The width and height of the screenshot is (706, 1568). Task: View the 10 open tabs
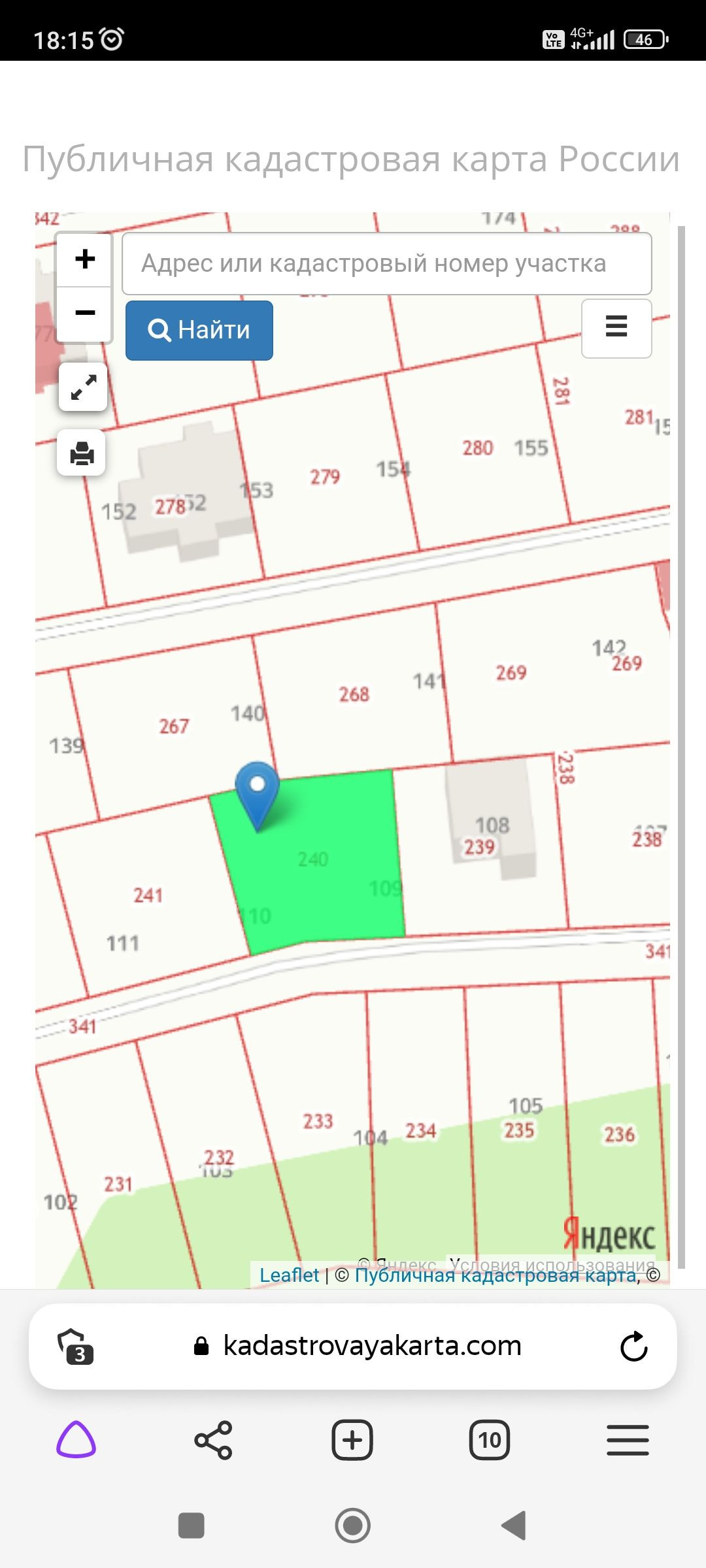[490, 1440]
